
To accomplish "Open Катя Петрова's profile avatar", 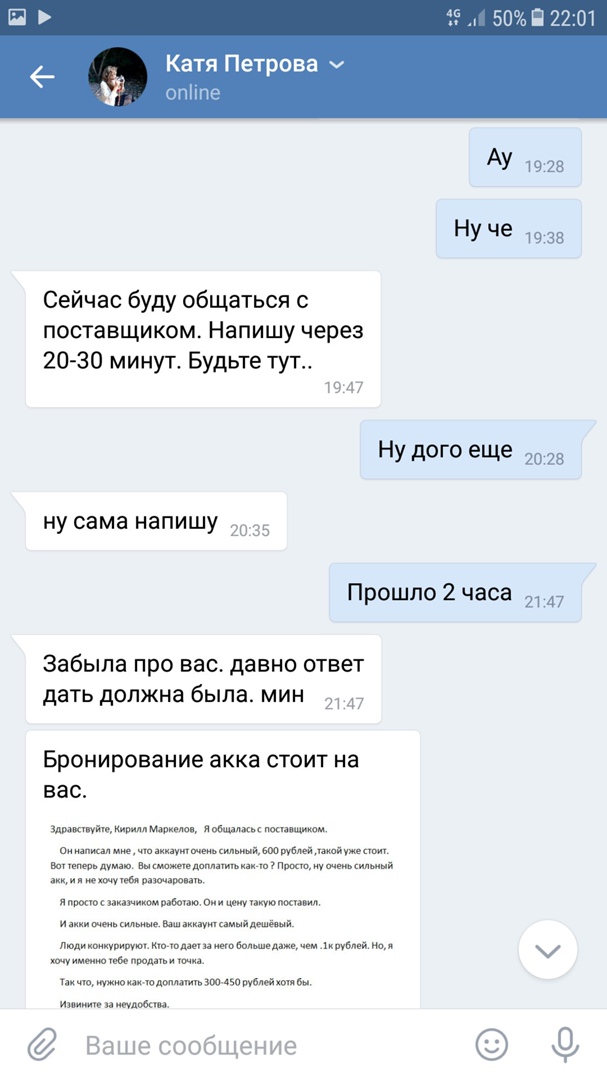I will click(x=120, y=77).
